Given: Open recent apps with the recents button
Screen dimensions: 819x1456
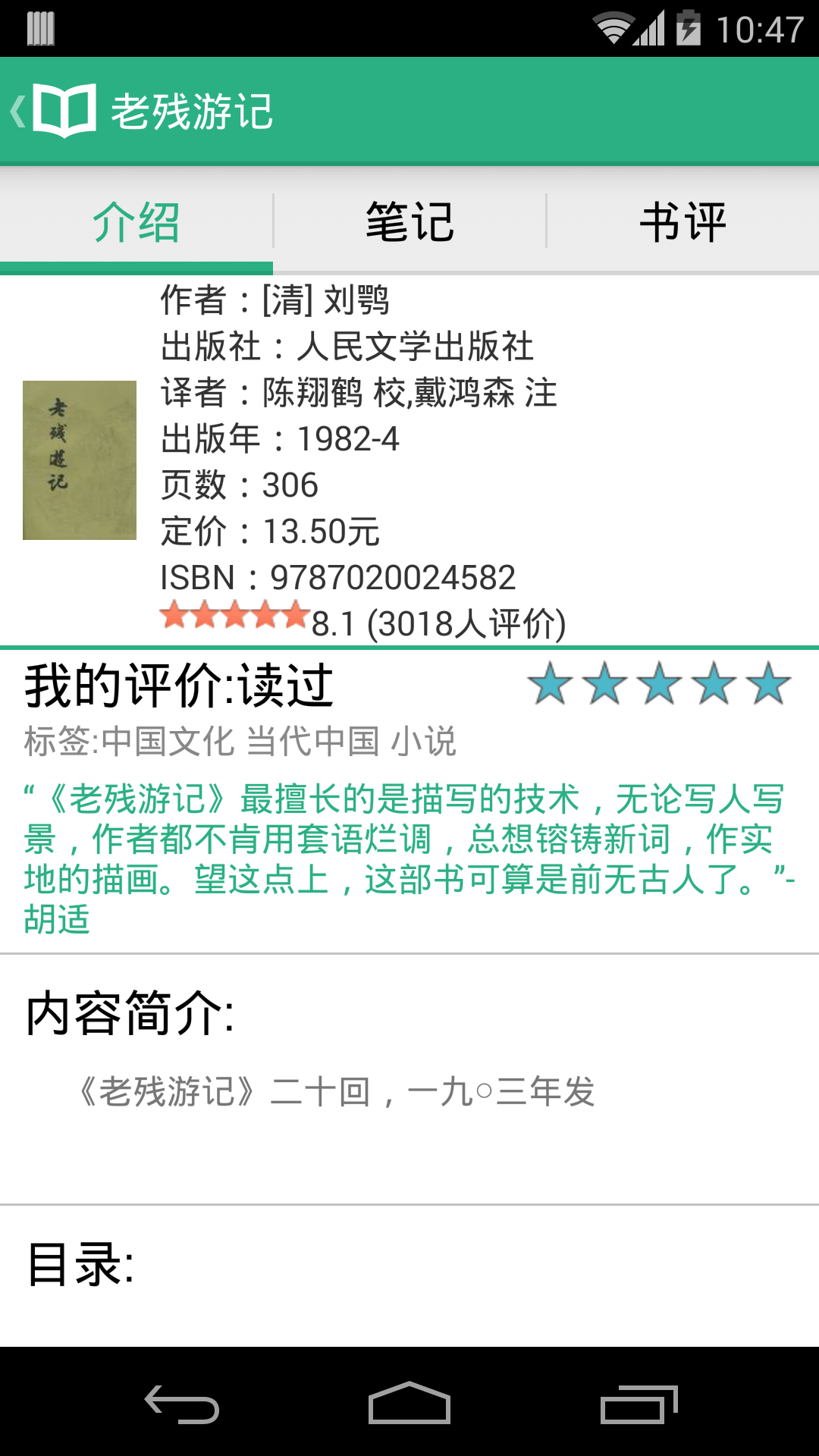Looking at the screenshot, I should [x=639, y=1407].
